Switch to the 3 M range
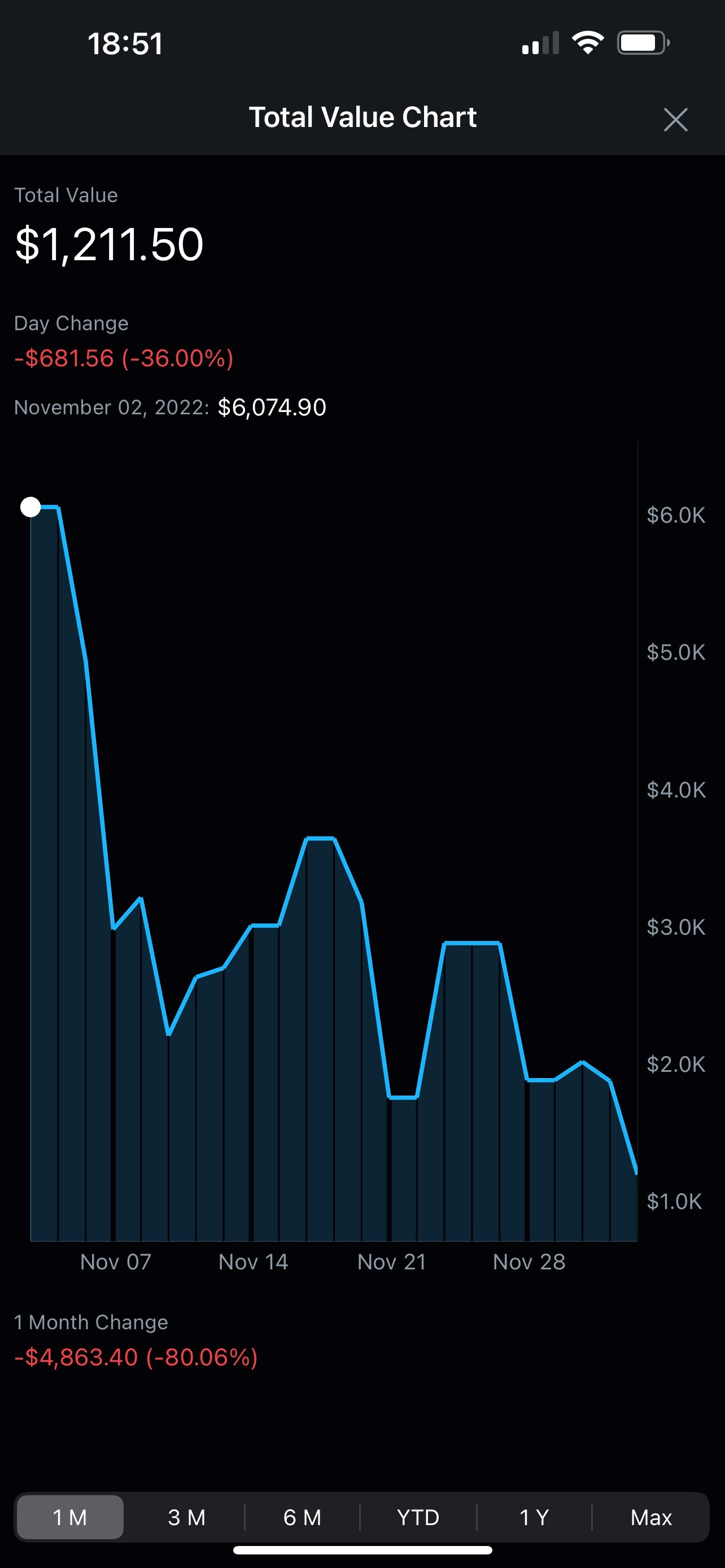725x1568 pixels. [x=186, y=1517]
